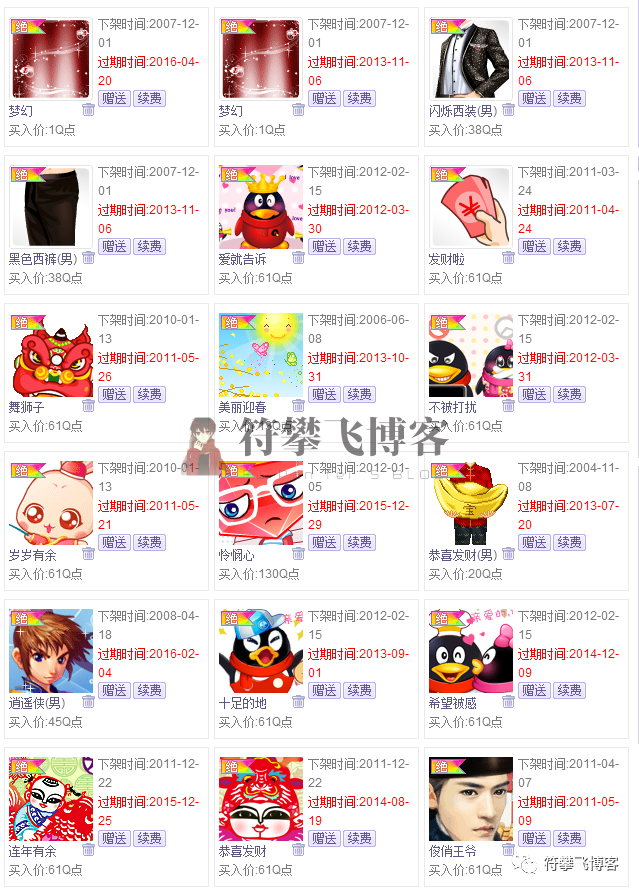Delete the 不被打扰 item
Viewport: 639px width, 892px height.
pyautogui.click(x=508, y=406)
